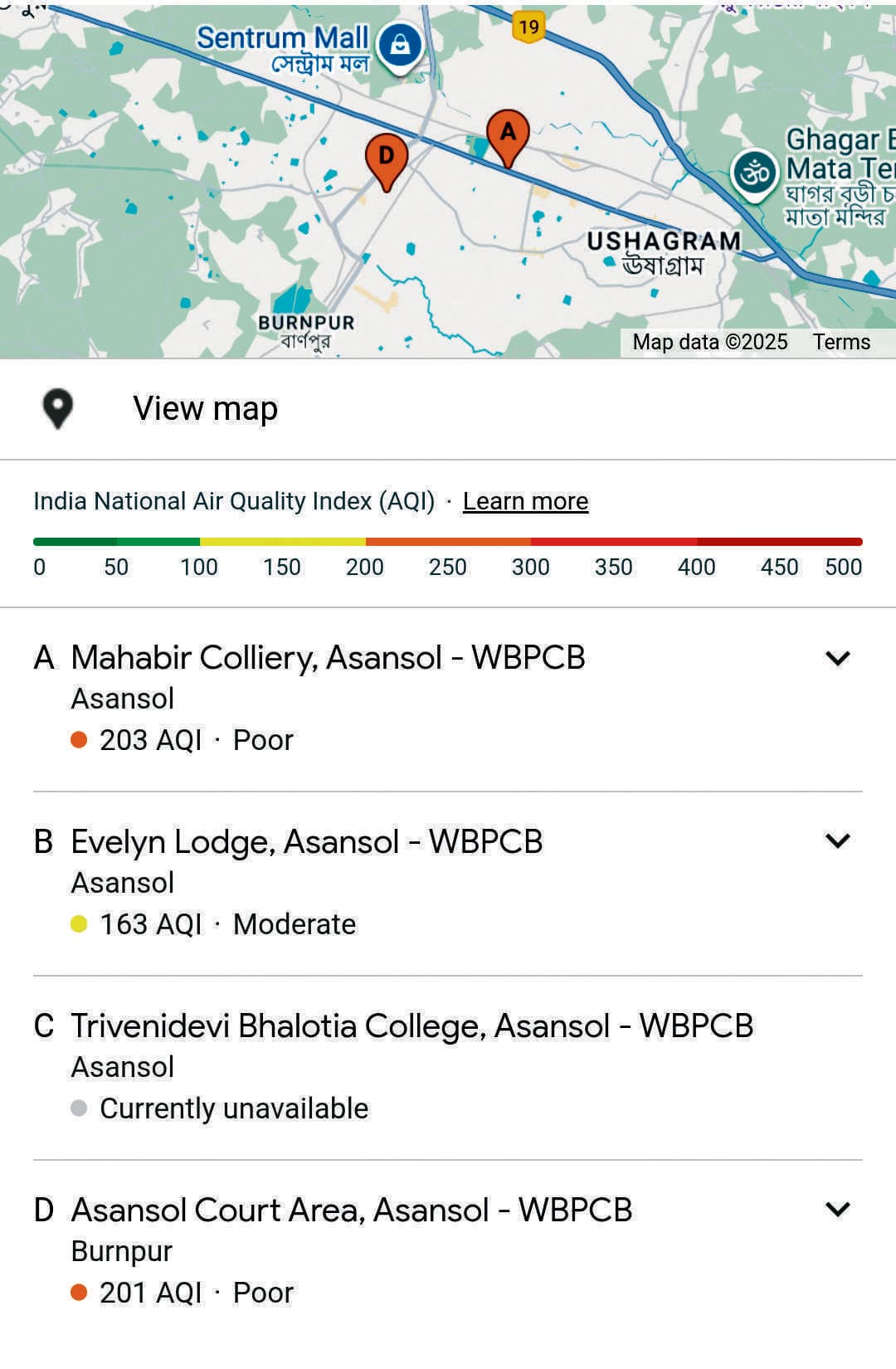Click the orange AQI dot for Mahabir Colliery
Viewport: 896px width, 1369px height.
(80, 738)
